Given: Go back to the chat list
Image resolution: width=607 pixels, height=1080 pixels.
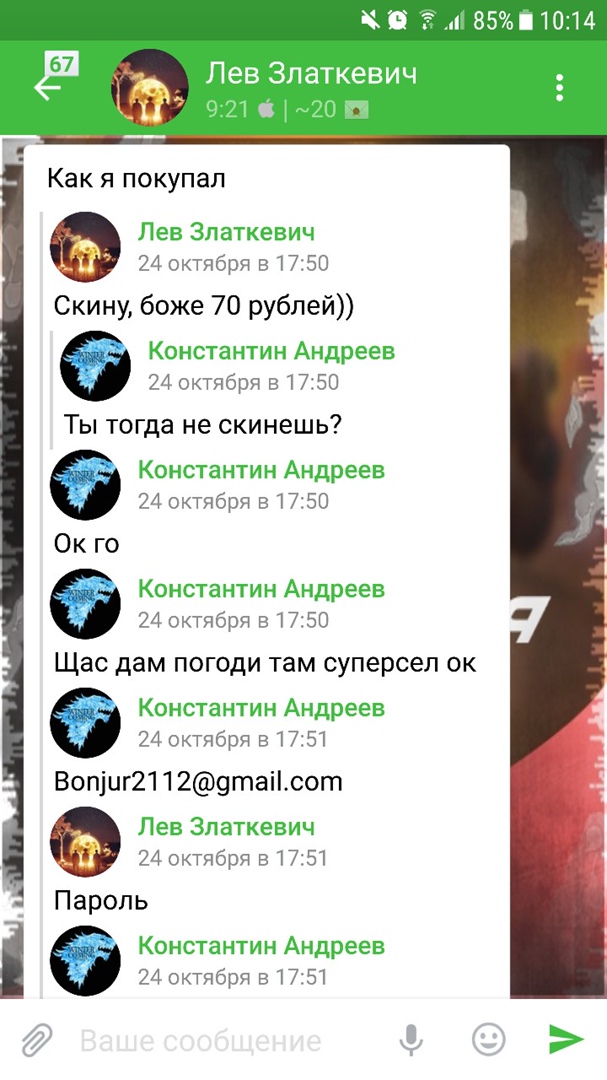Looking at the screenshot, I should (x=47, y=86).
